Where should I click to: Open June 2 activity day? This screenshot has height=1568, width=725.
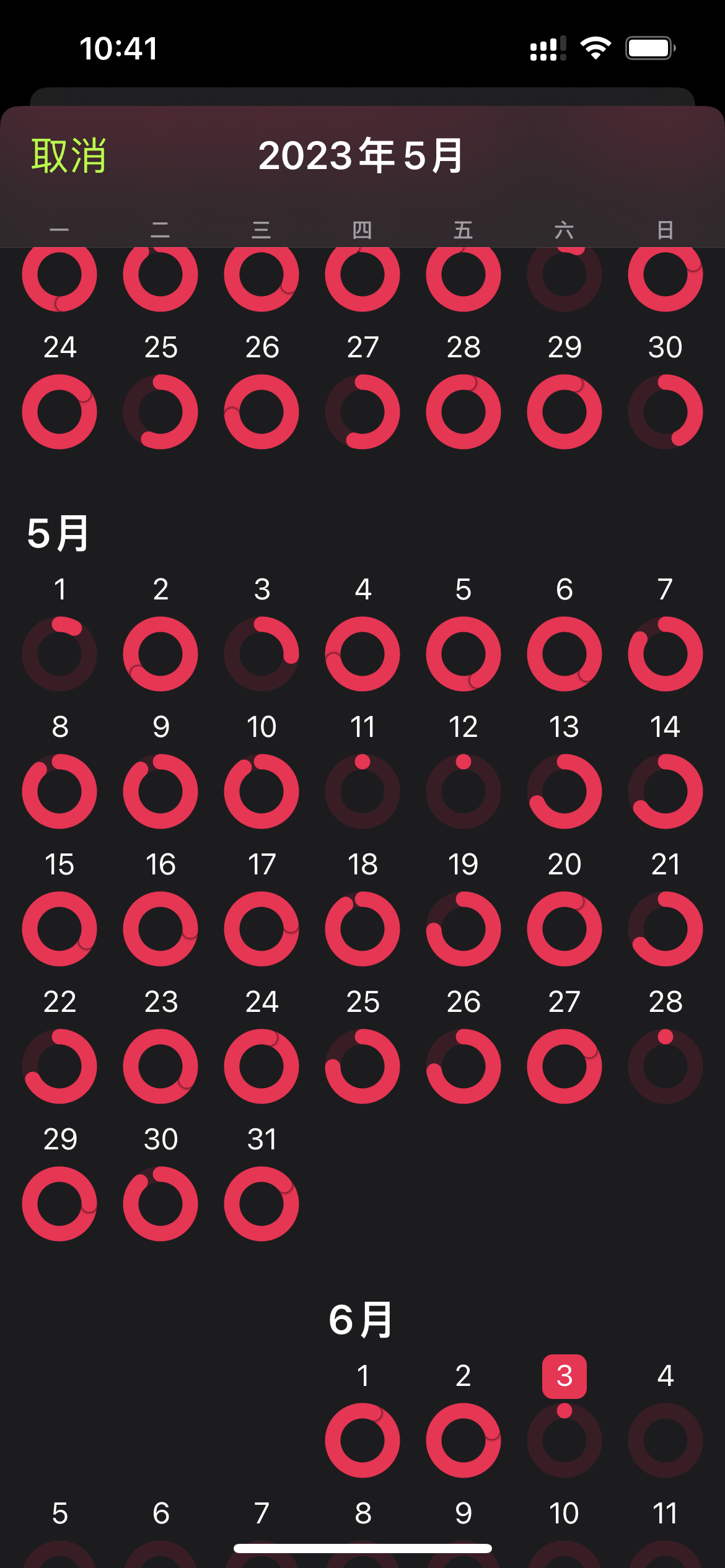(463, 1440)
